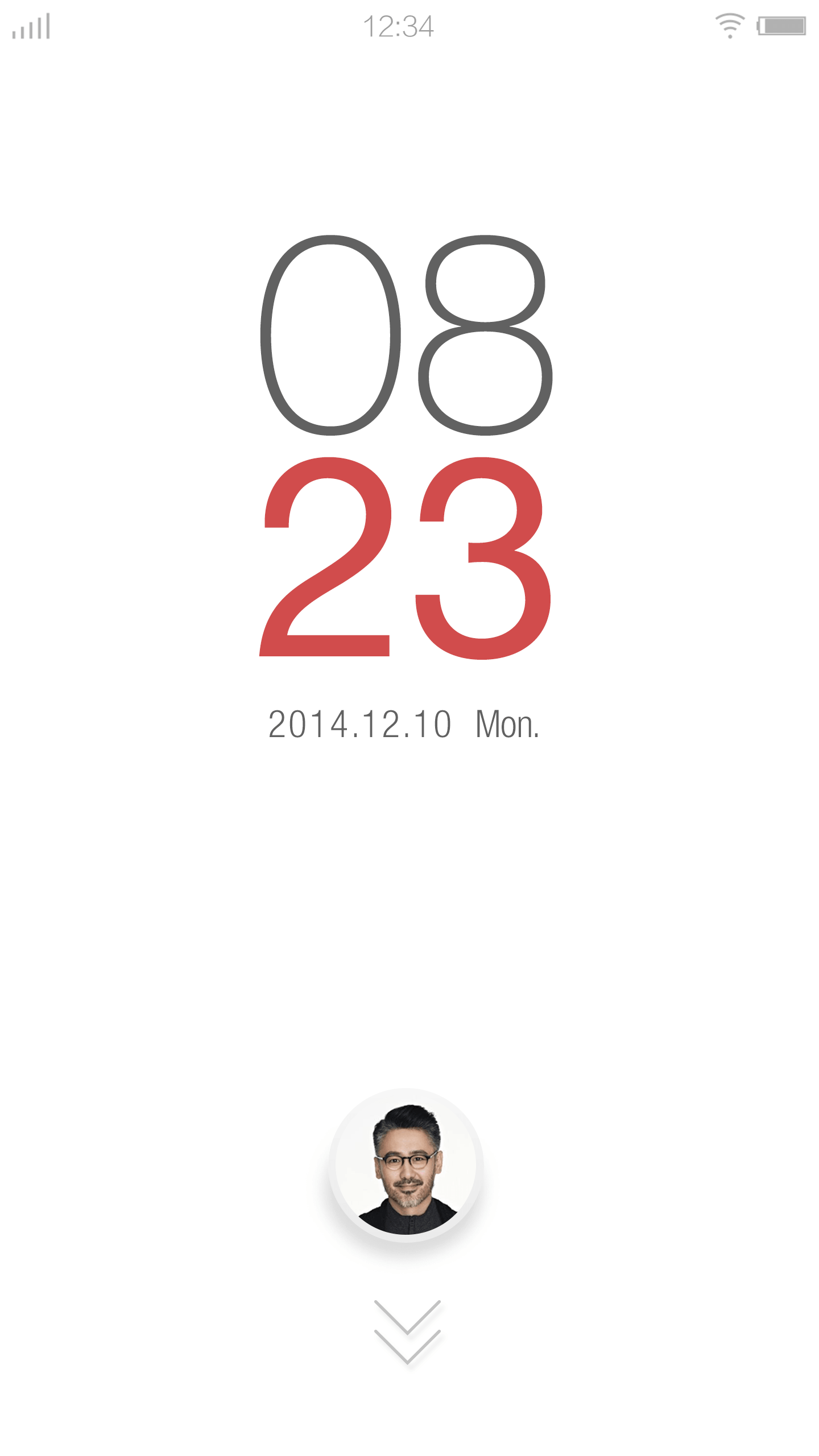The height and width of the screenshot is (1456, 819).
Task: Tap the circular profile avatar
Action: tap(406, 1165)
